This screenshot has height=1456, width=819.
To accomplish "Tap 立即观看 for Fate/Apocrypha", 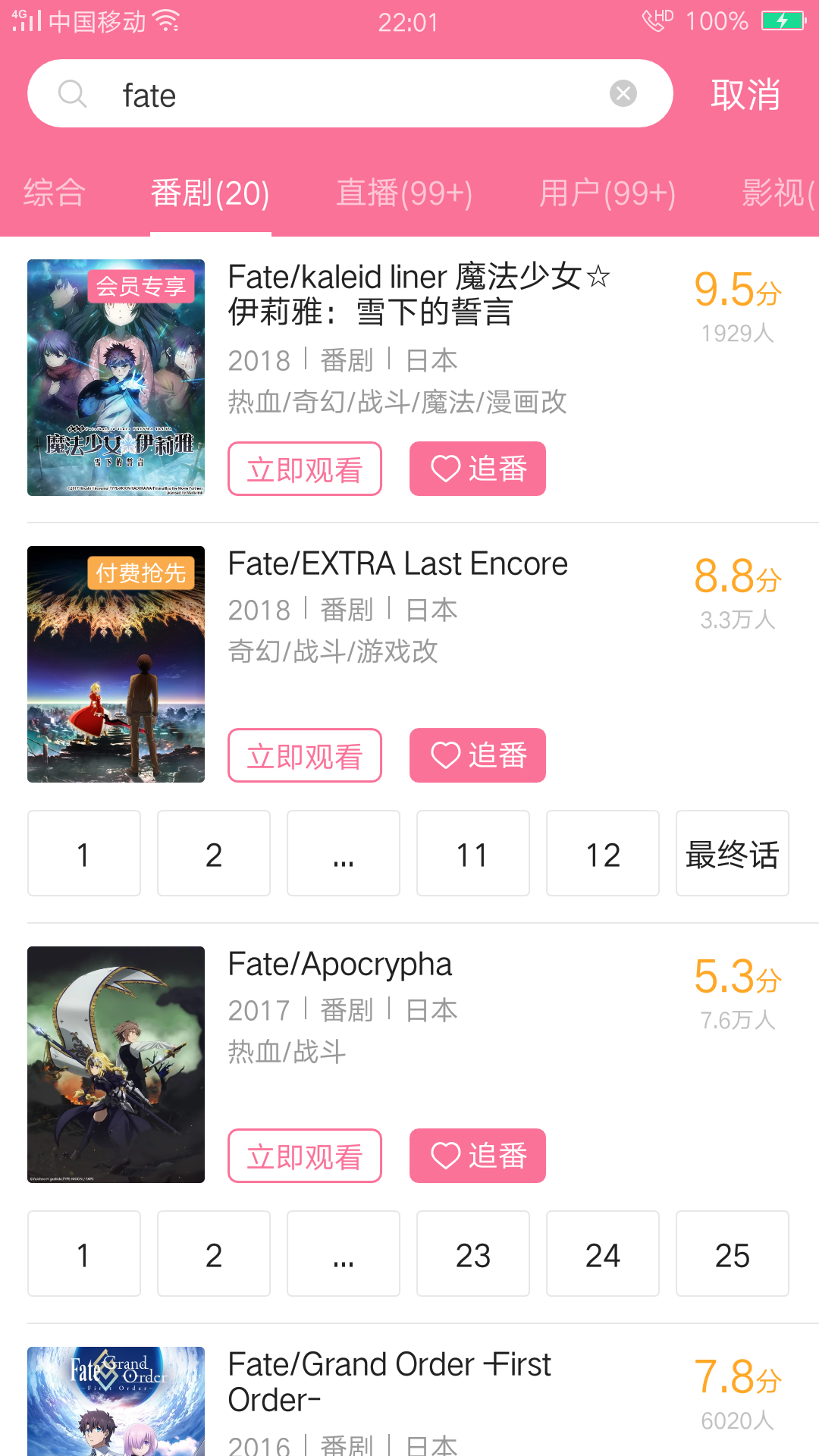I will [x=305, y=1156].
